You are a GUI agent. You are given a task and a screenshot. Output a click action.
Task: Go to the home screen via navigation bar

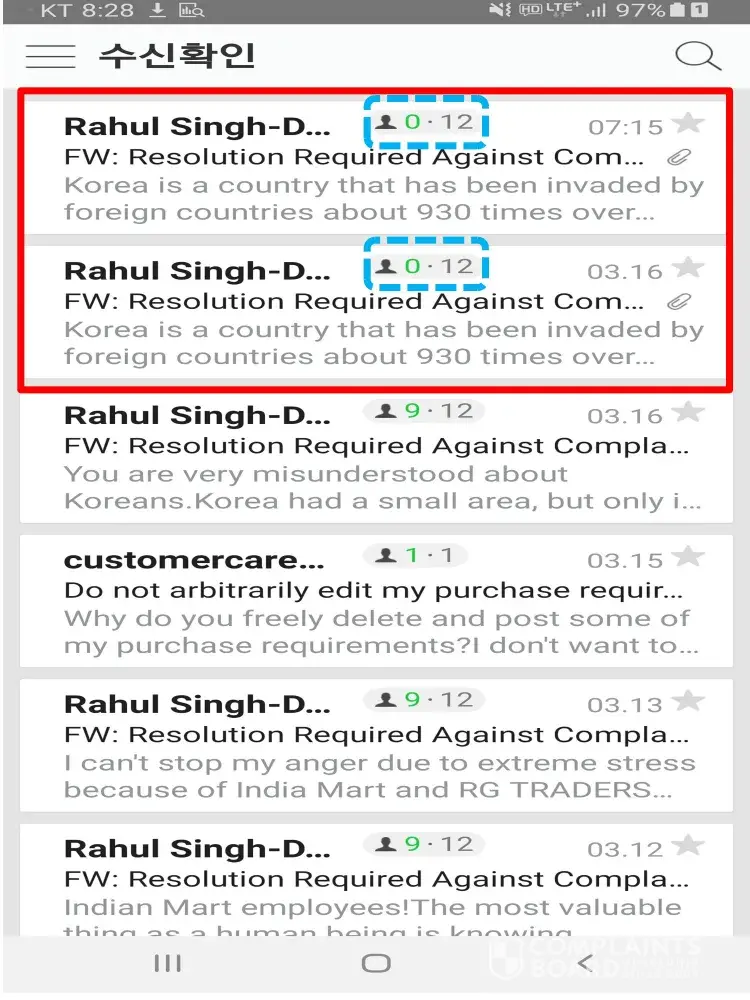point(376,963)
